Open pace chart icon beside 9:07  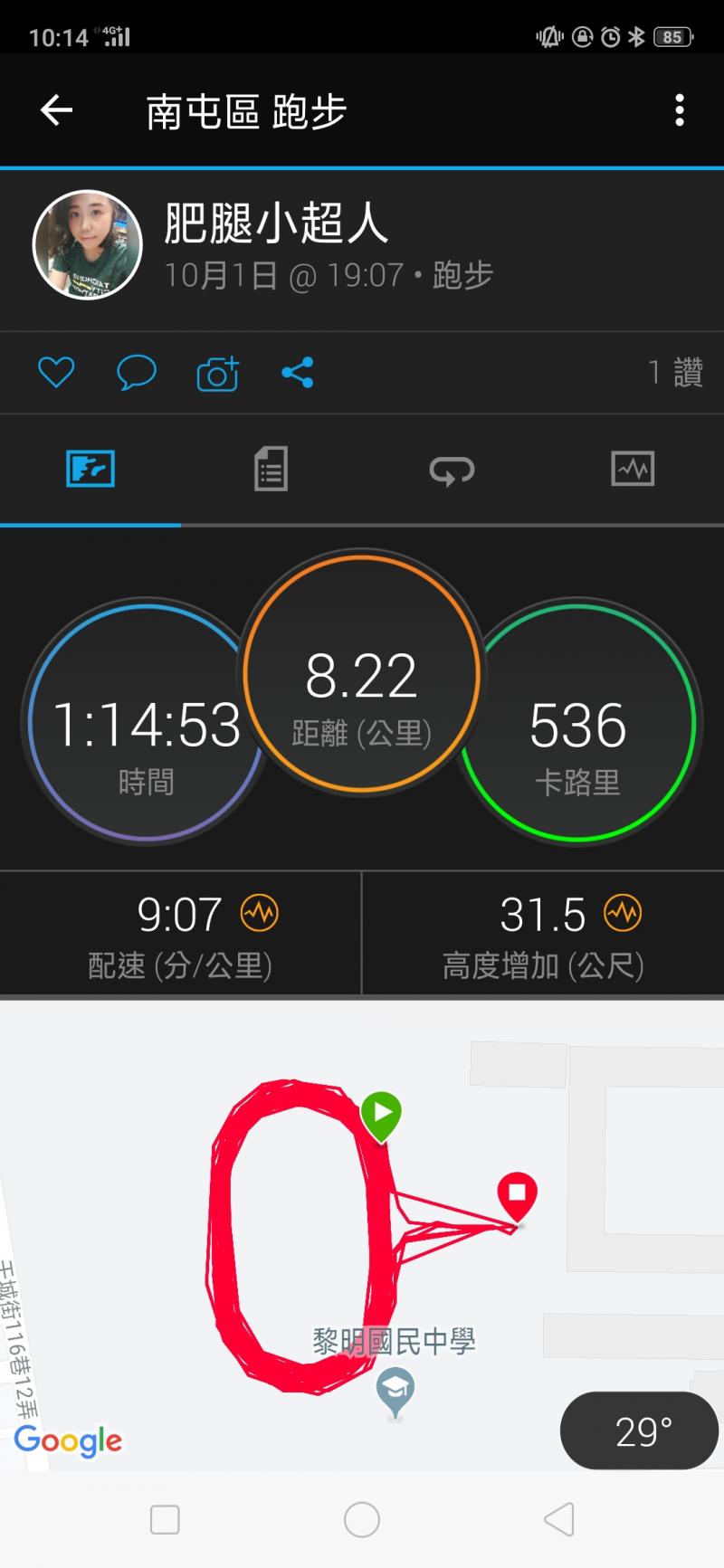pos(260,913)
